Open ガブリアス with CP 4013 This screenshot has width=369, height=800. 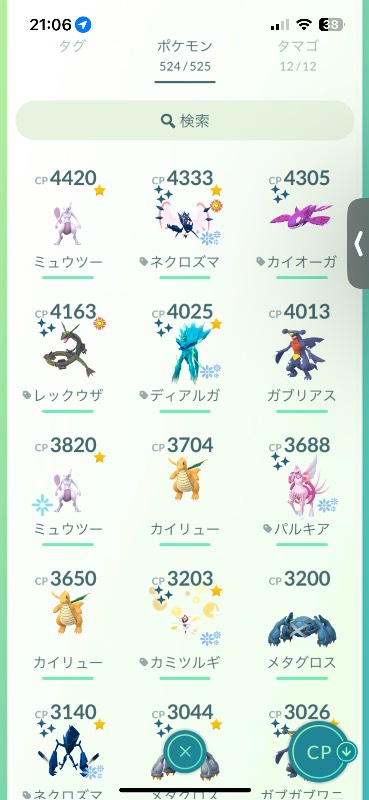pyautogui.click(x=302, y=357)
